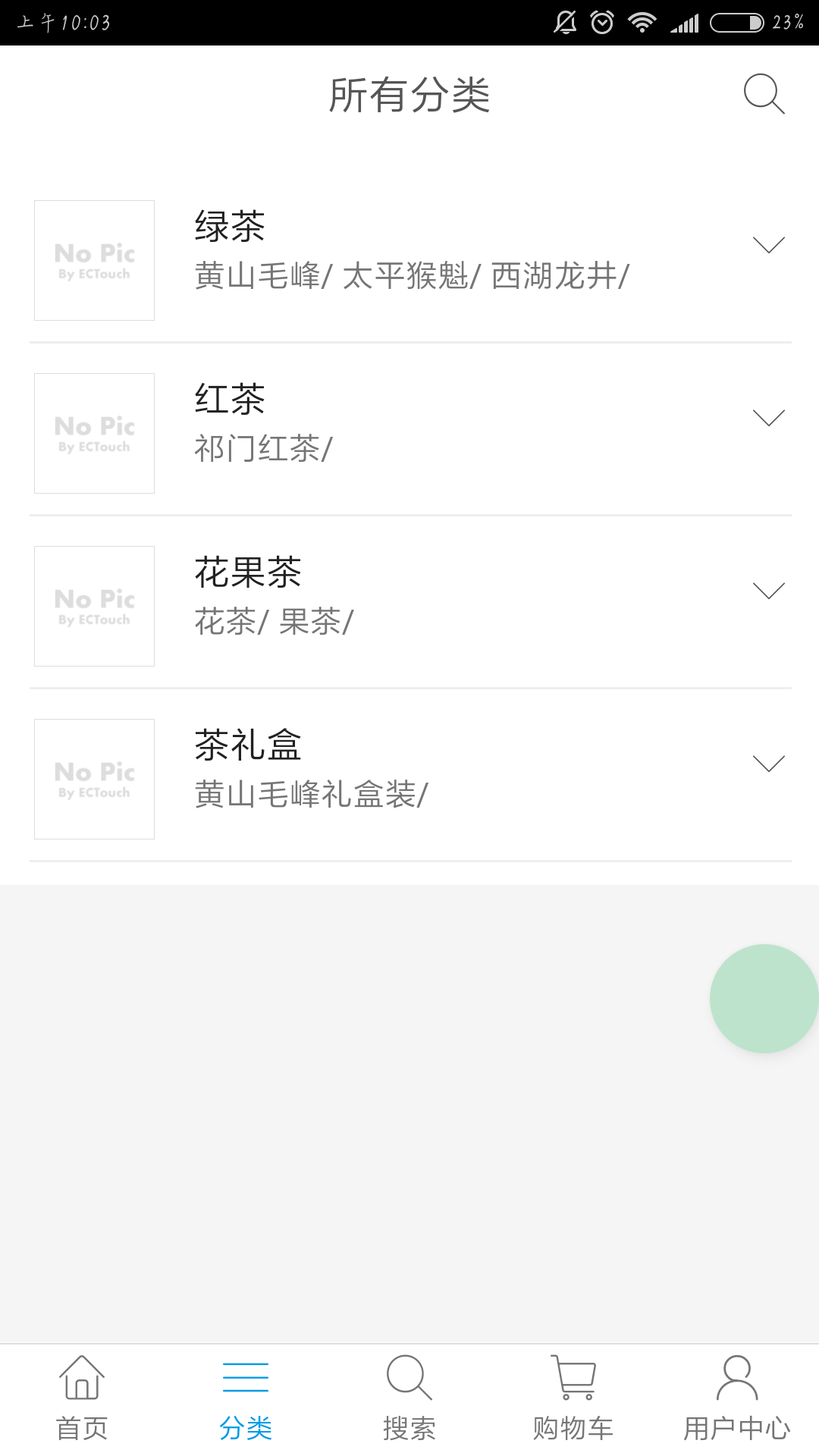Tap the alarm clock status bar icon
Viewport: 819px width, 1456px height.
[x=601, y=21]
